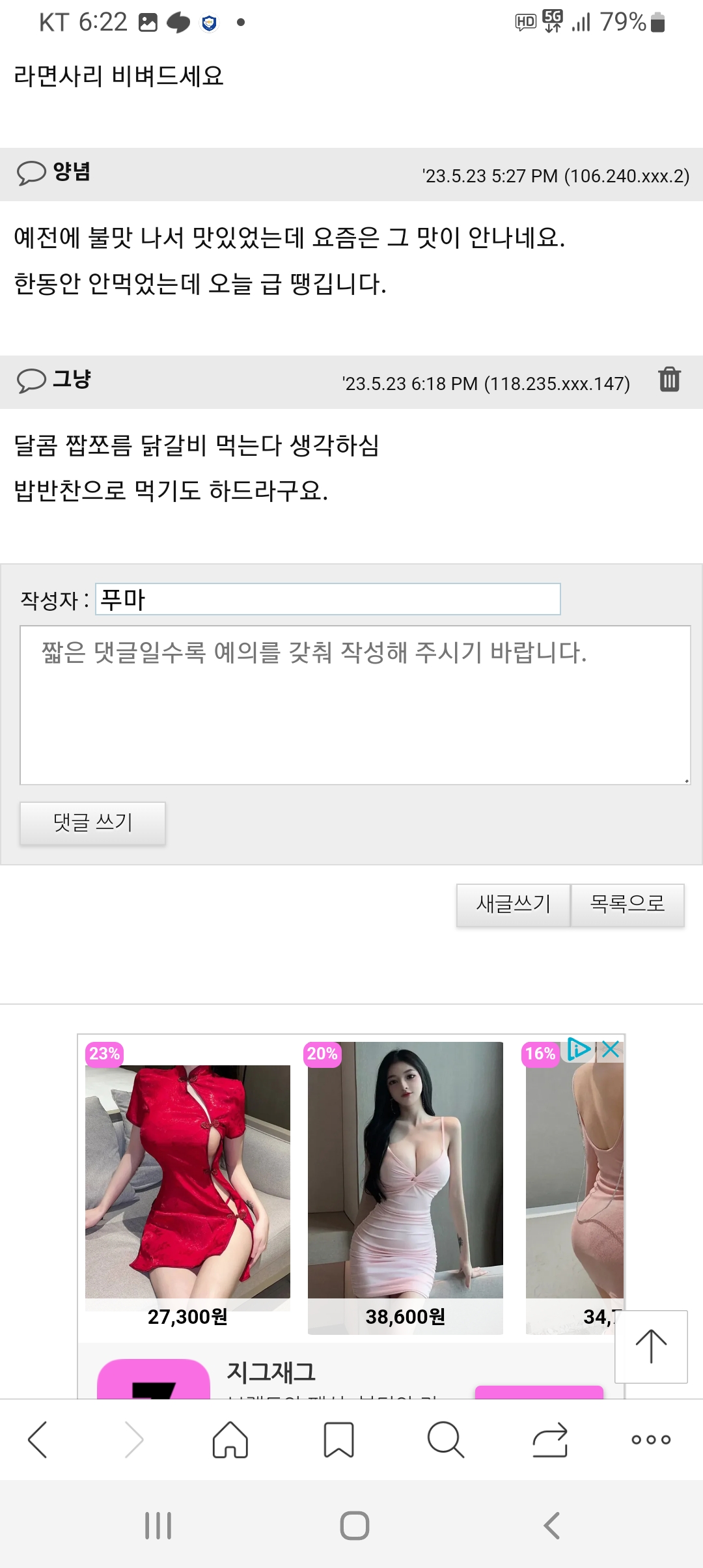This screenshot has height=1568, width=703.
Task: Return to list with 목록으로
Action: 627,904
